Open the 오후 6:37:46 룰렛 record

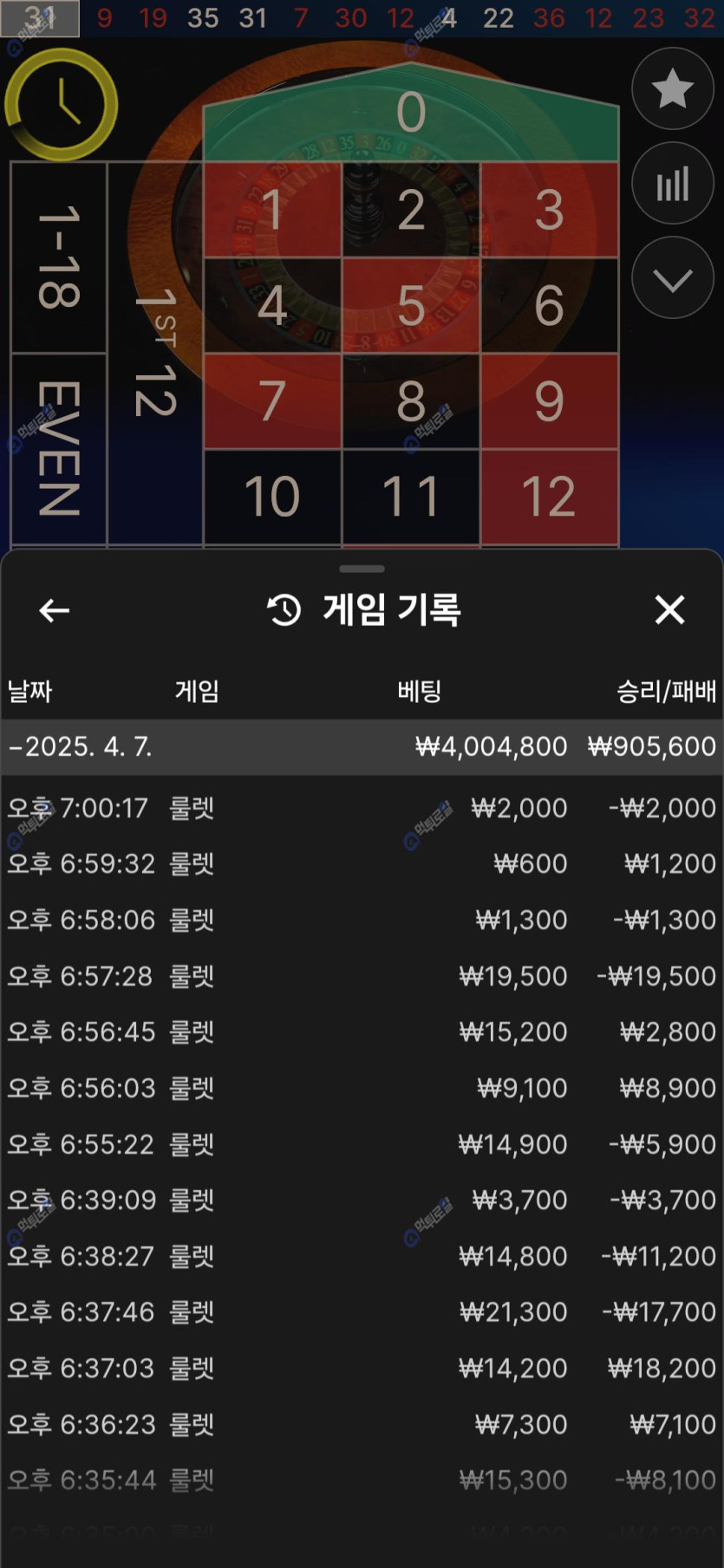(x=362, y=1311)
